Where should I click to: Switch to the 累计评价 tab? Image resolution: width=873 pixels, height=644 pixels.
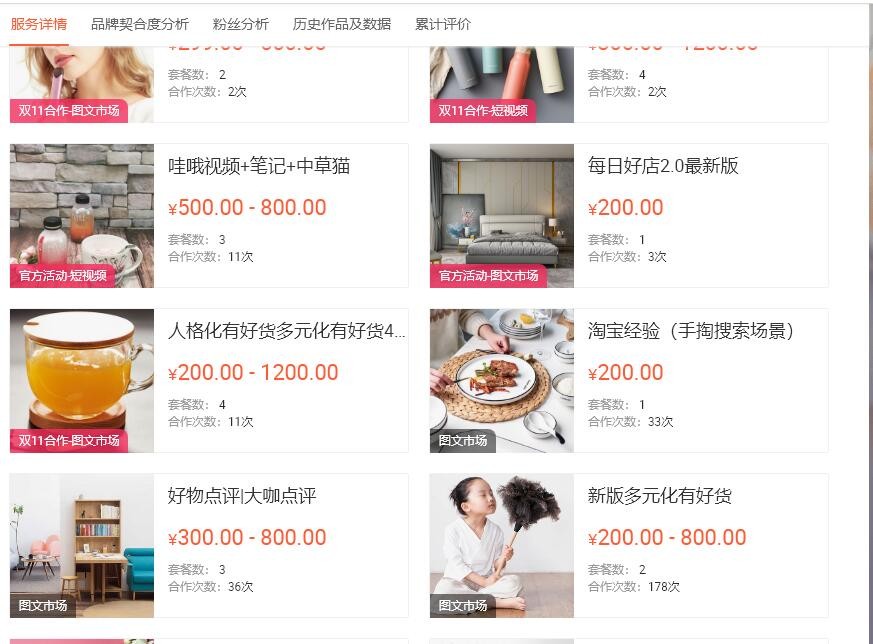click(x=443, y=24)
